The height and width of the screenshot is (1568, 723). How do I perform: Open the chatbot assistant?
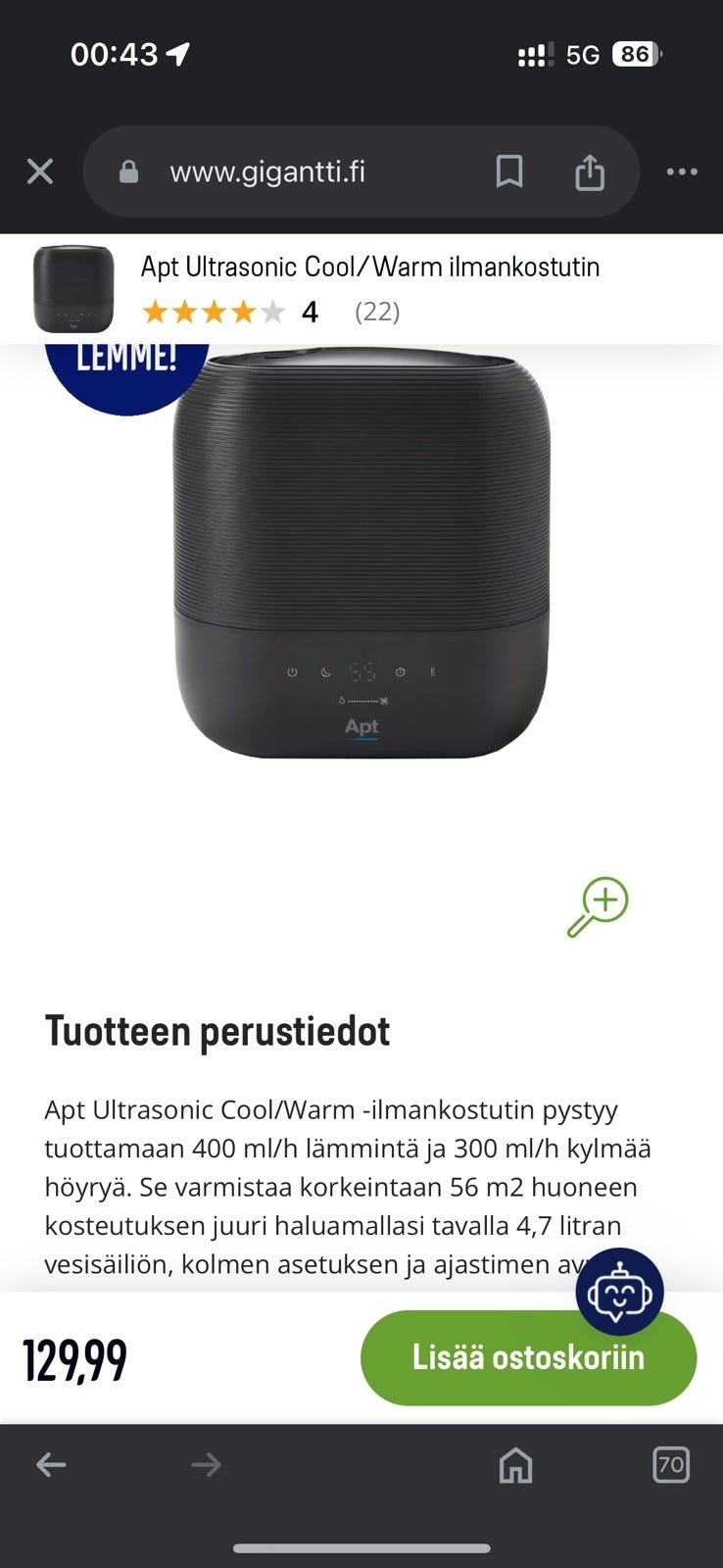click(619, 1292)
